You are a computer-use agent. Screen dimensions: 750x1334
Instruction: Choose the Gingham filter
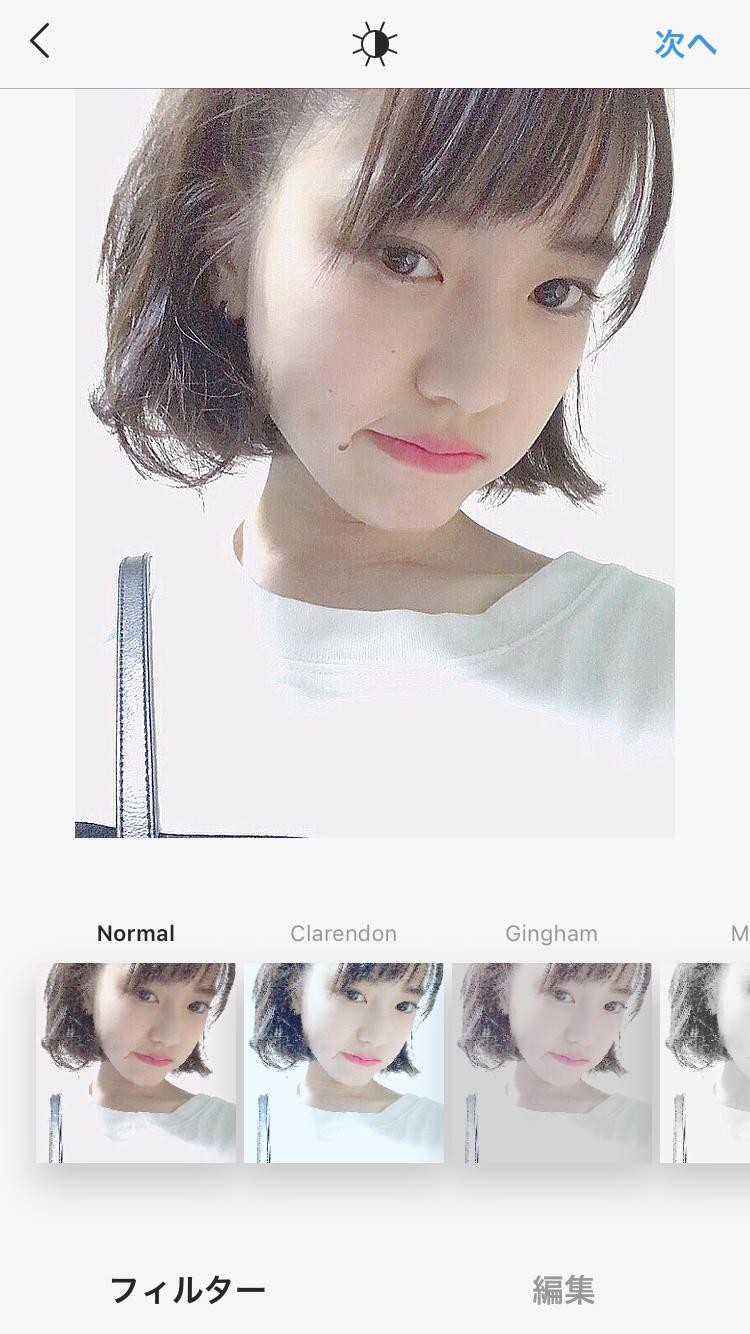(x=552, y=1062)
